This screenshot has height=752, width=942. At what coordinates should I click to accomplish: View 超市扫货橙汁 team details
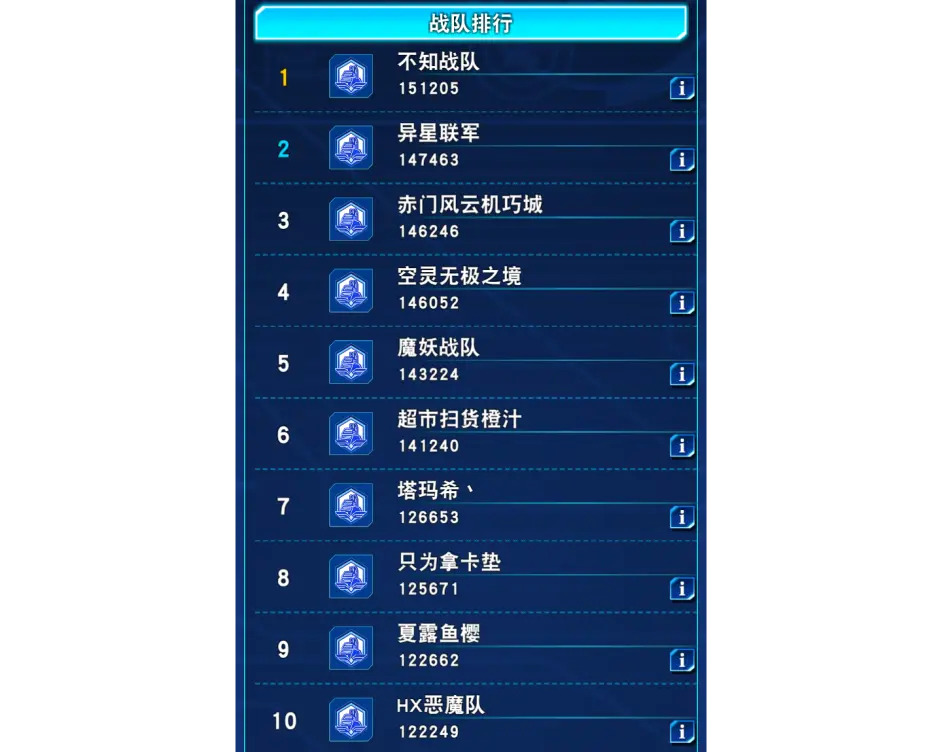point(682,446)
